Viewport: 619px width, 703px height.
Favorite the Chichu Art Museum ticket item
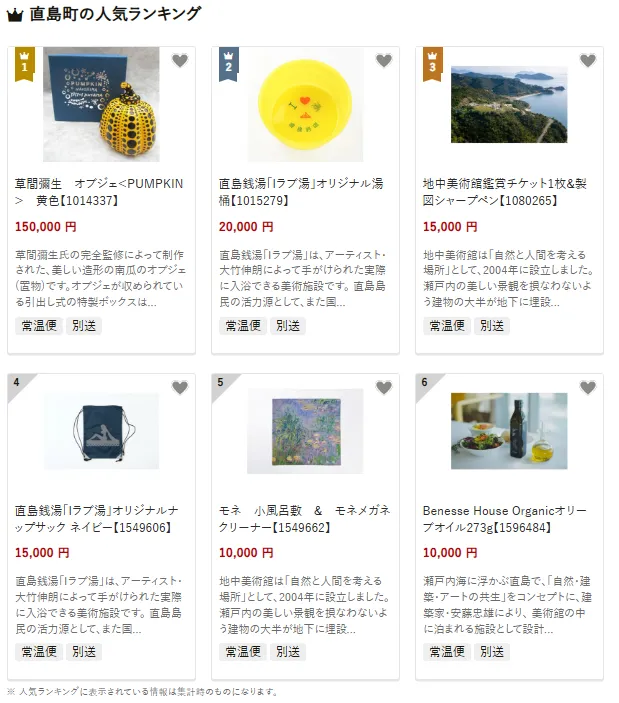[588, 61]
